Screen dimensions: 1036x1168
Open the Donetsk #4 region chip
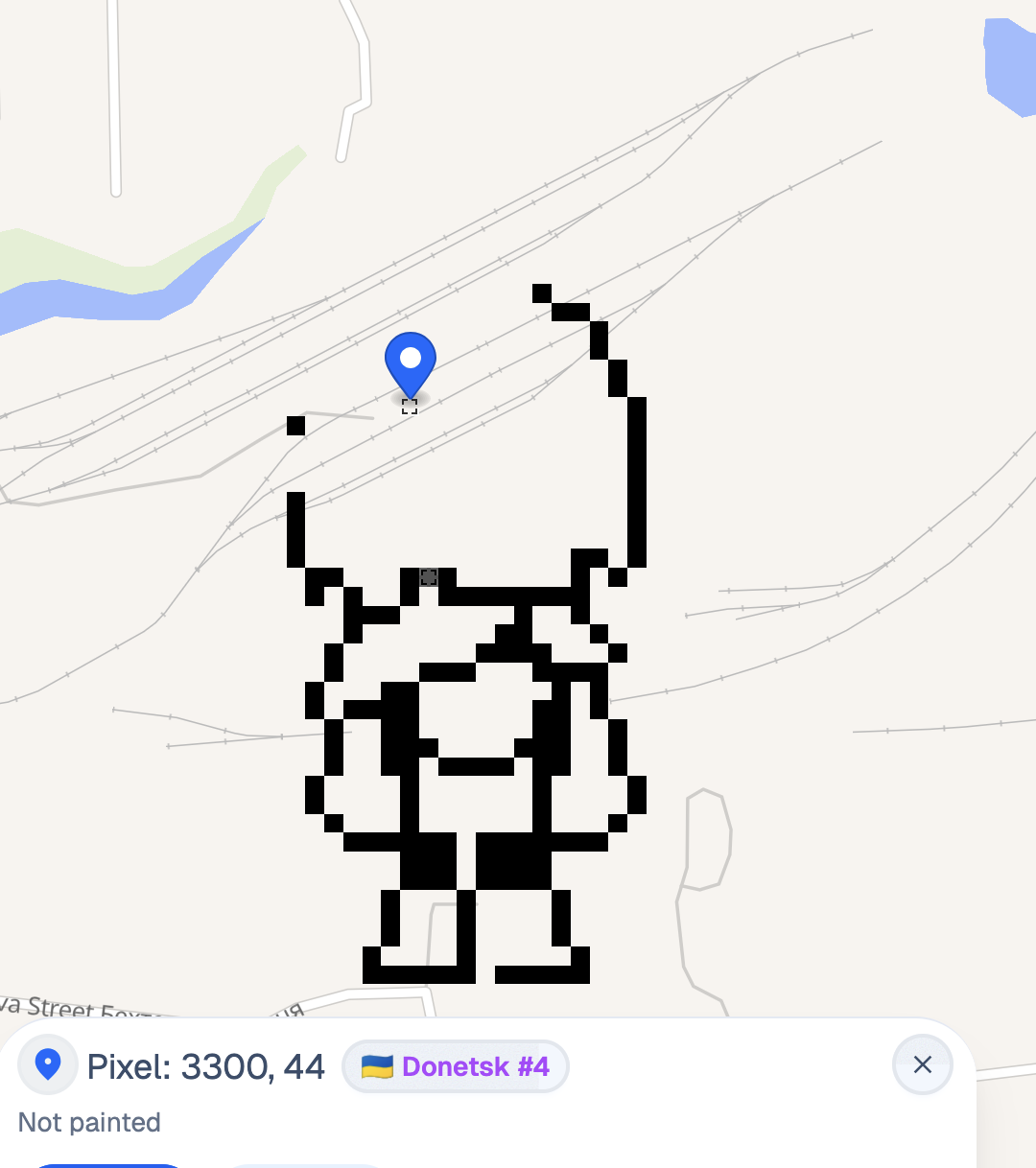coord(456,1066)
